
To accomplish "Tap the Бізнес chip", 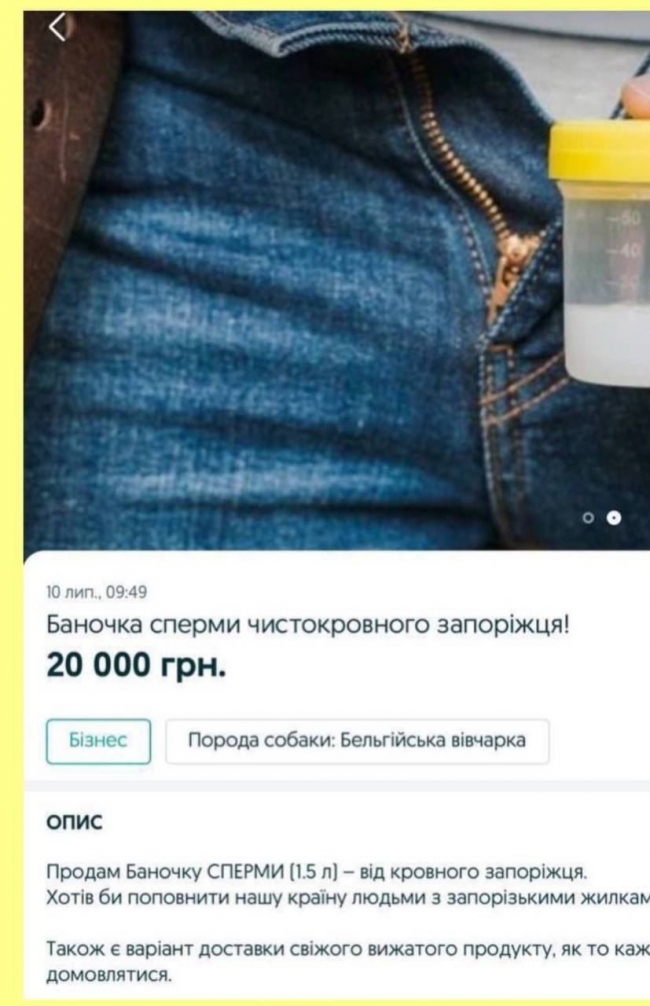I will (98, 741).
